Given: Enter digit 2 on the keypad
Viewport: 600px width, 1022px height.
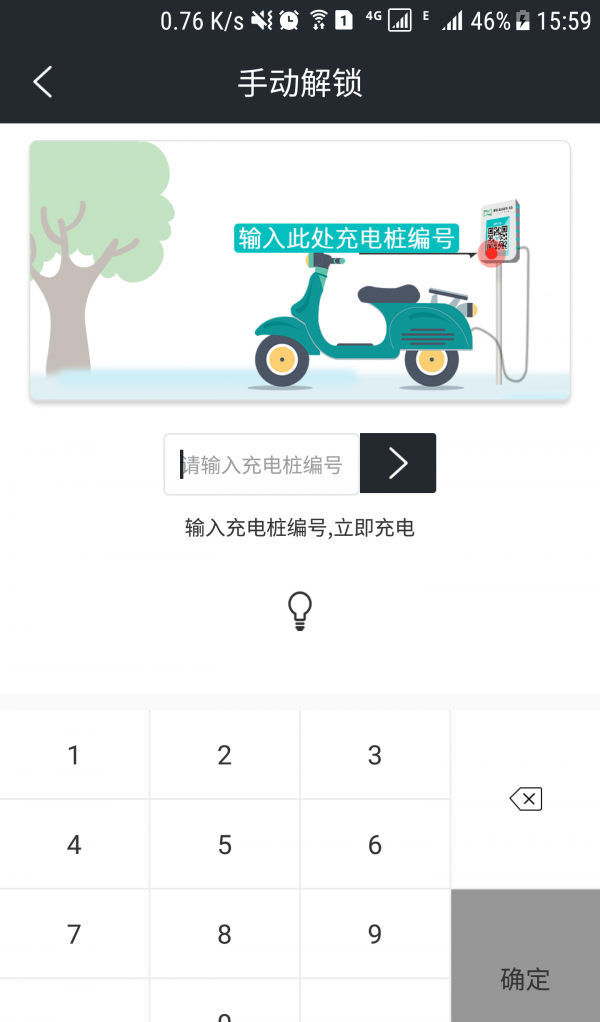Looking at the screenshot, I should [x=225, y=755].
